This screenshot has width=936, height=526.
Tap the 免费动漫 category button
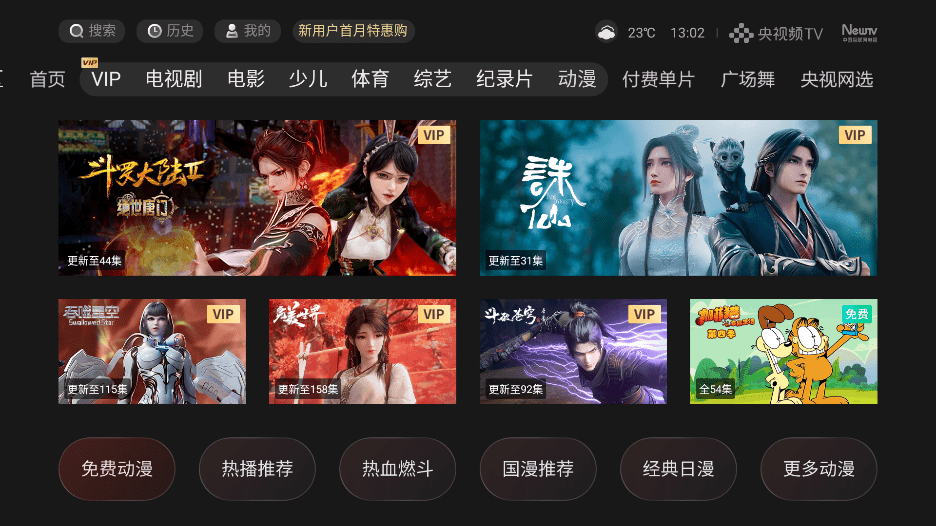coord(117,468)
